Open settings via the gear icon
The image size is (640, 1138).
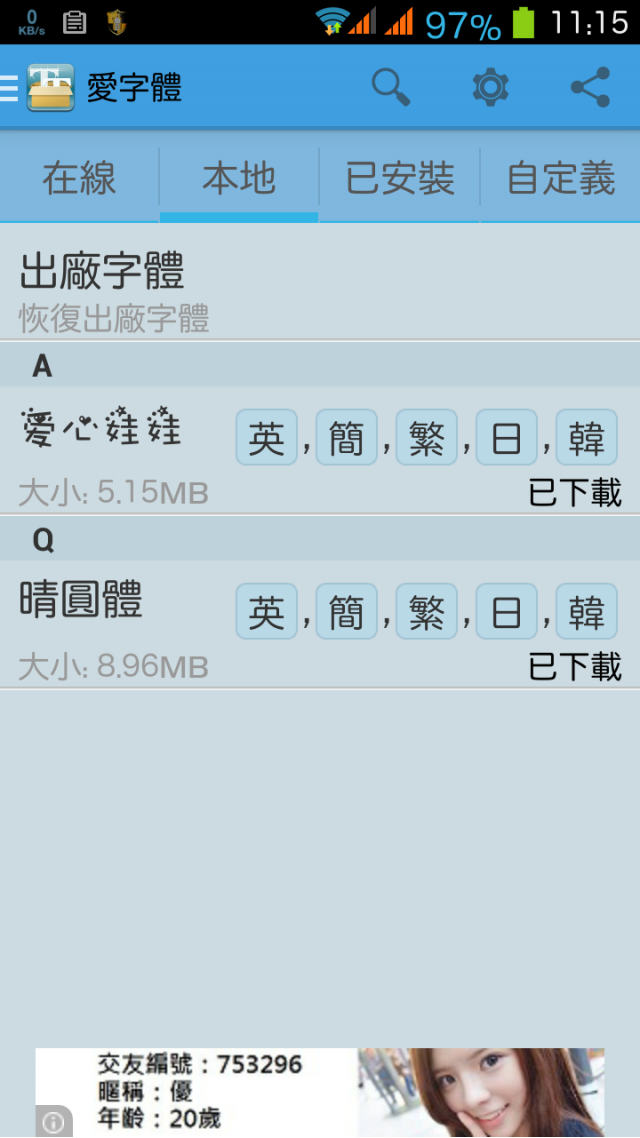coord(490,88)
